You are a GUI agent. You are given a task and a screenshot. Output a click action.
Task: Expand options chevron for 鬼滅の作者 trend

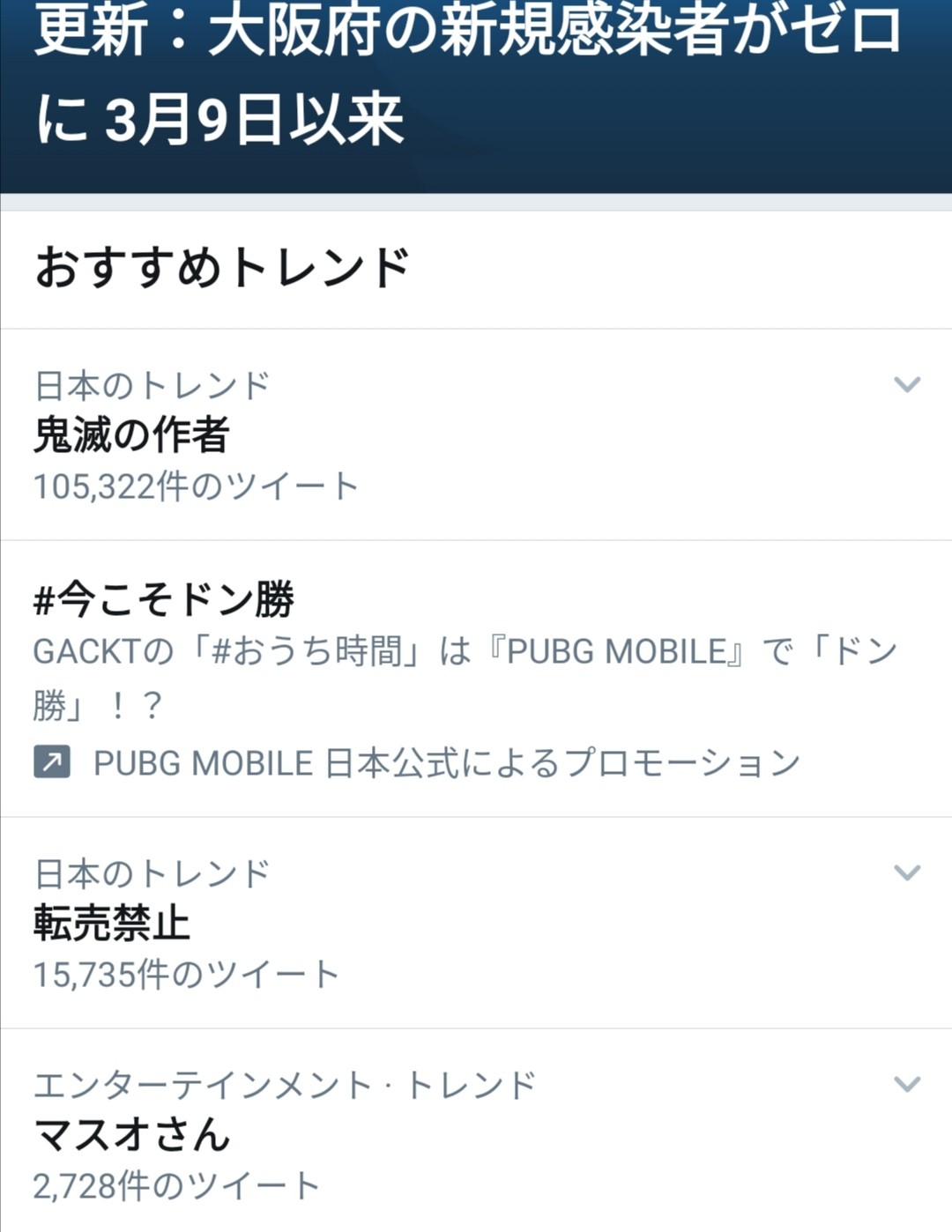click(907, 384)
